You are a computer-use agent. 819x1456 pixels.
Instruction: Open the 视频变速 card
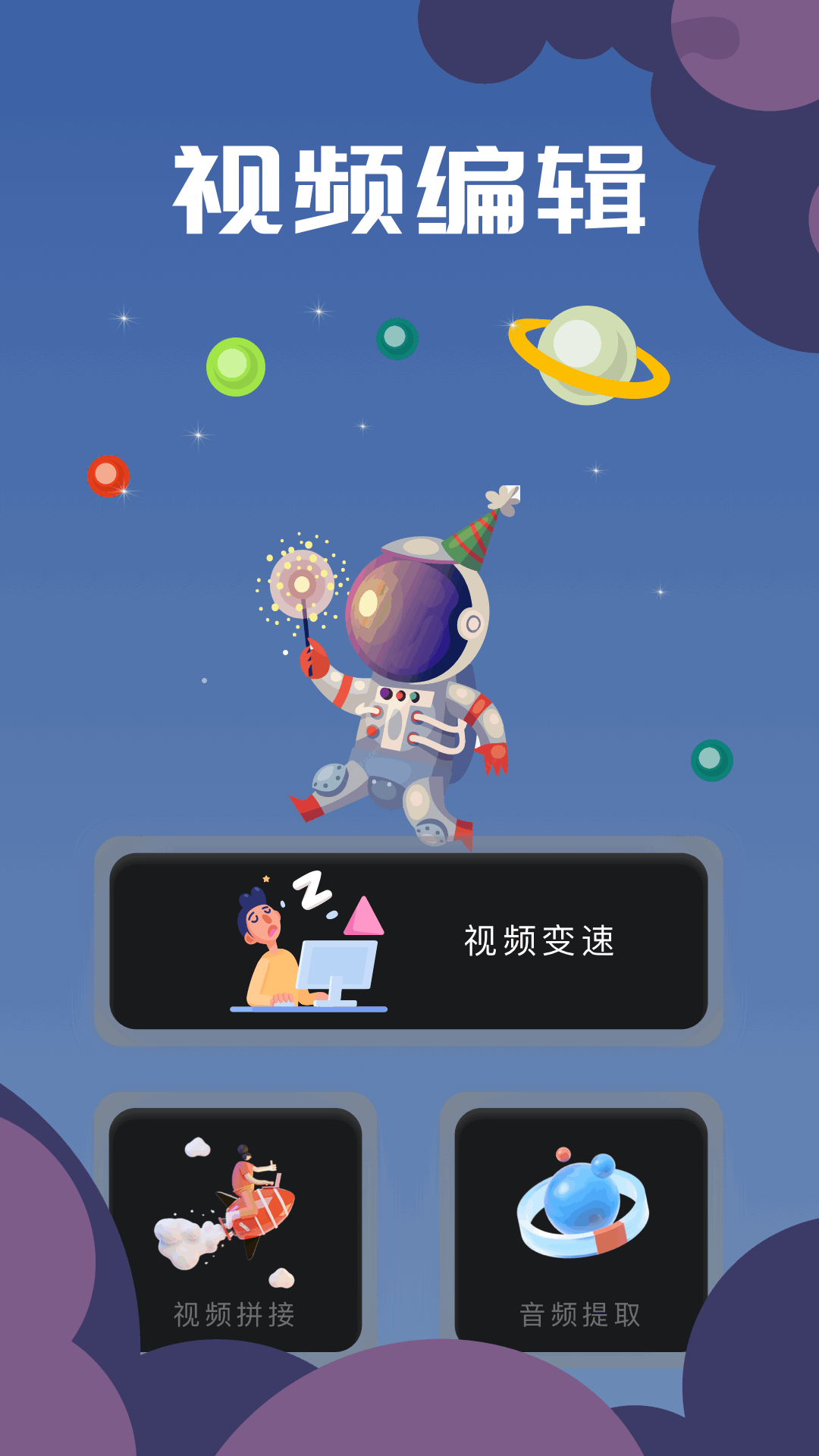pos(409,941)
